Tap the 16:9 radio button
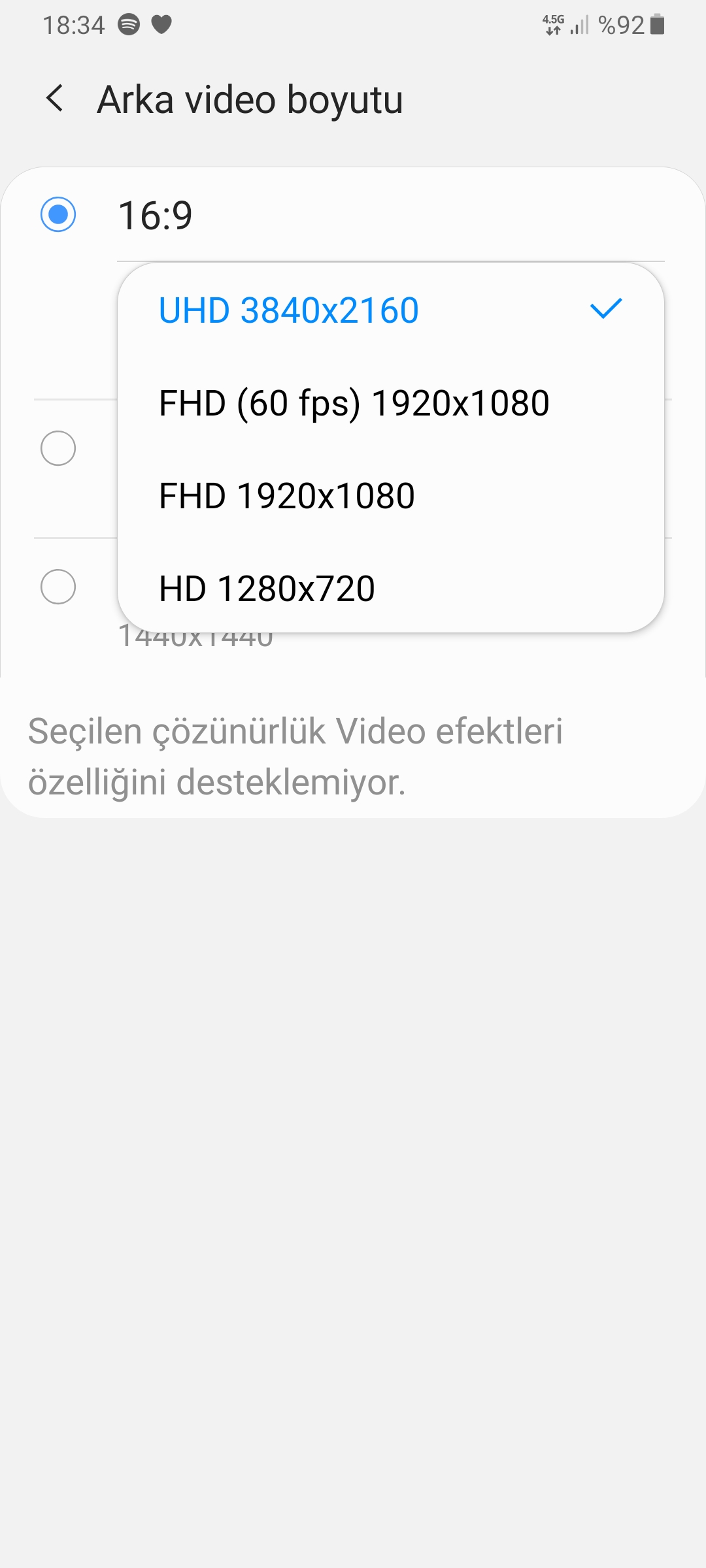The width and height of the screenshot is (706, 1568). tap(58, 214)
